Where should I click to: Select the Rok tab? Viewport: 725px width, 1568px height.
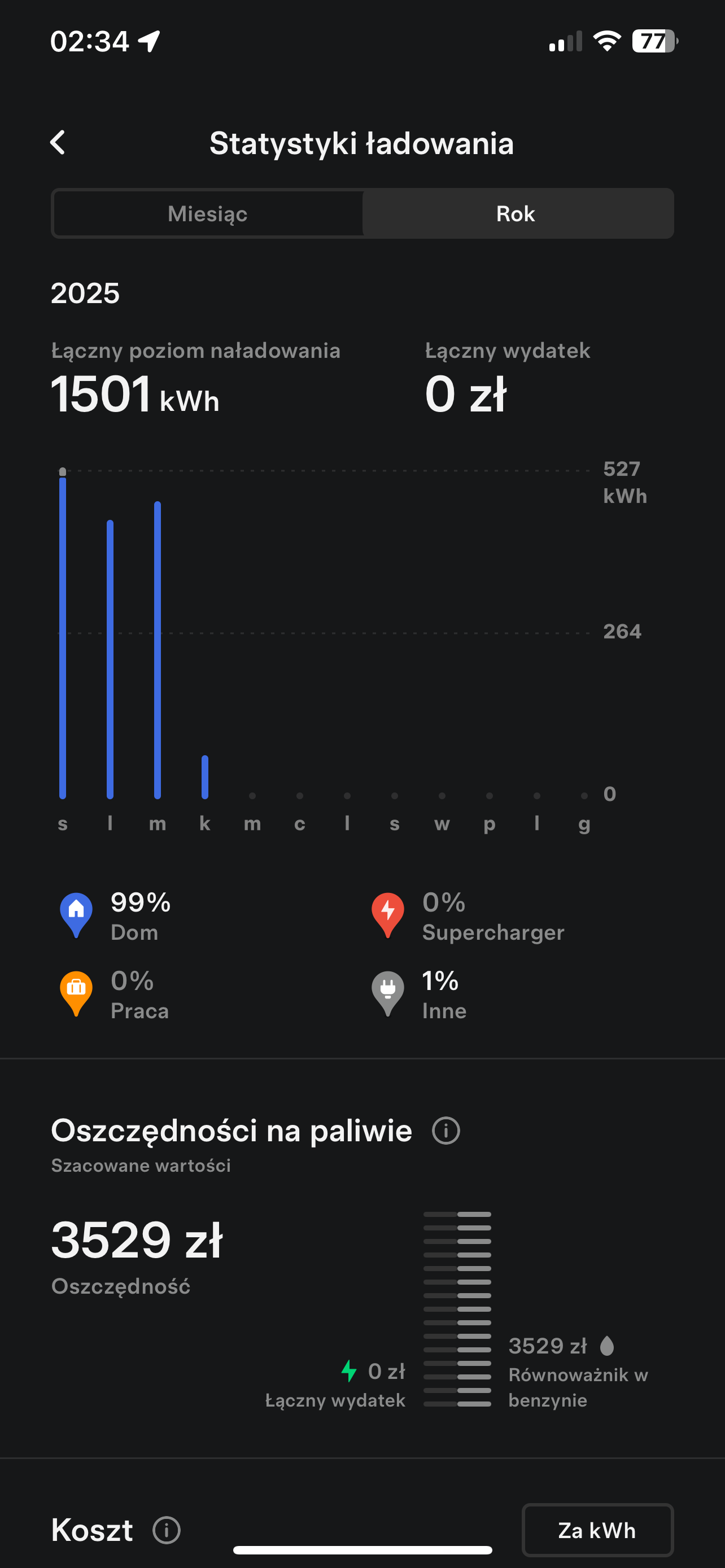point(516,214)
